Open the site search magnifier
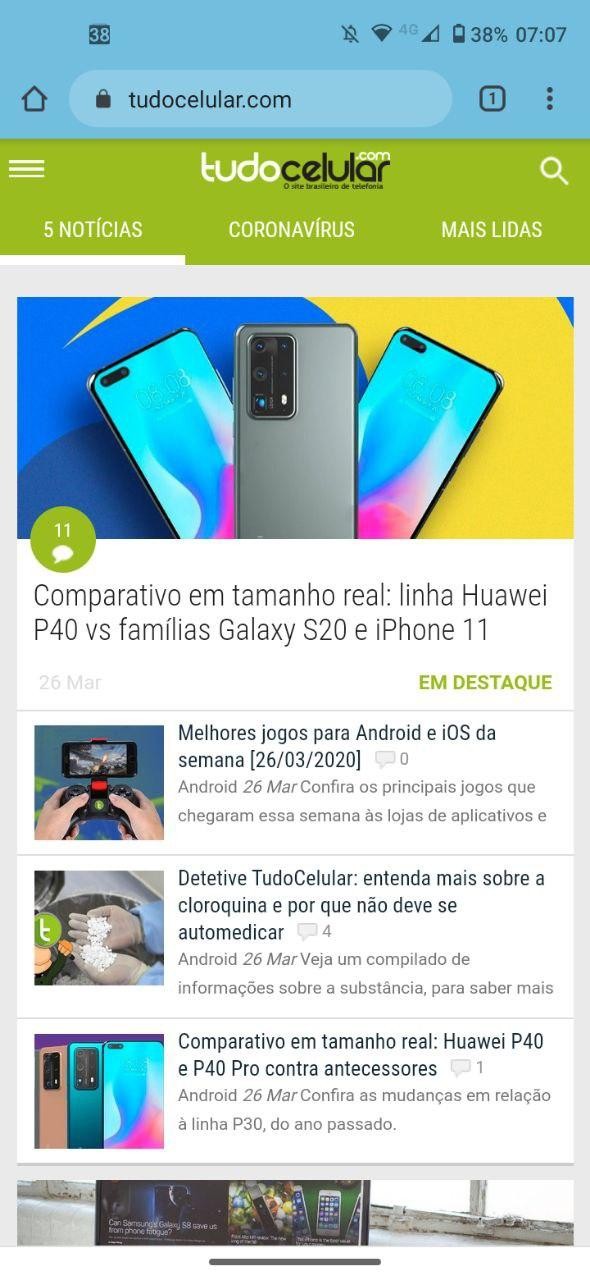The height and width of the screenshot is (1280, 590). 554,171
